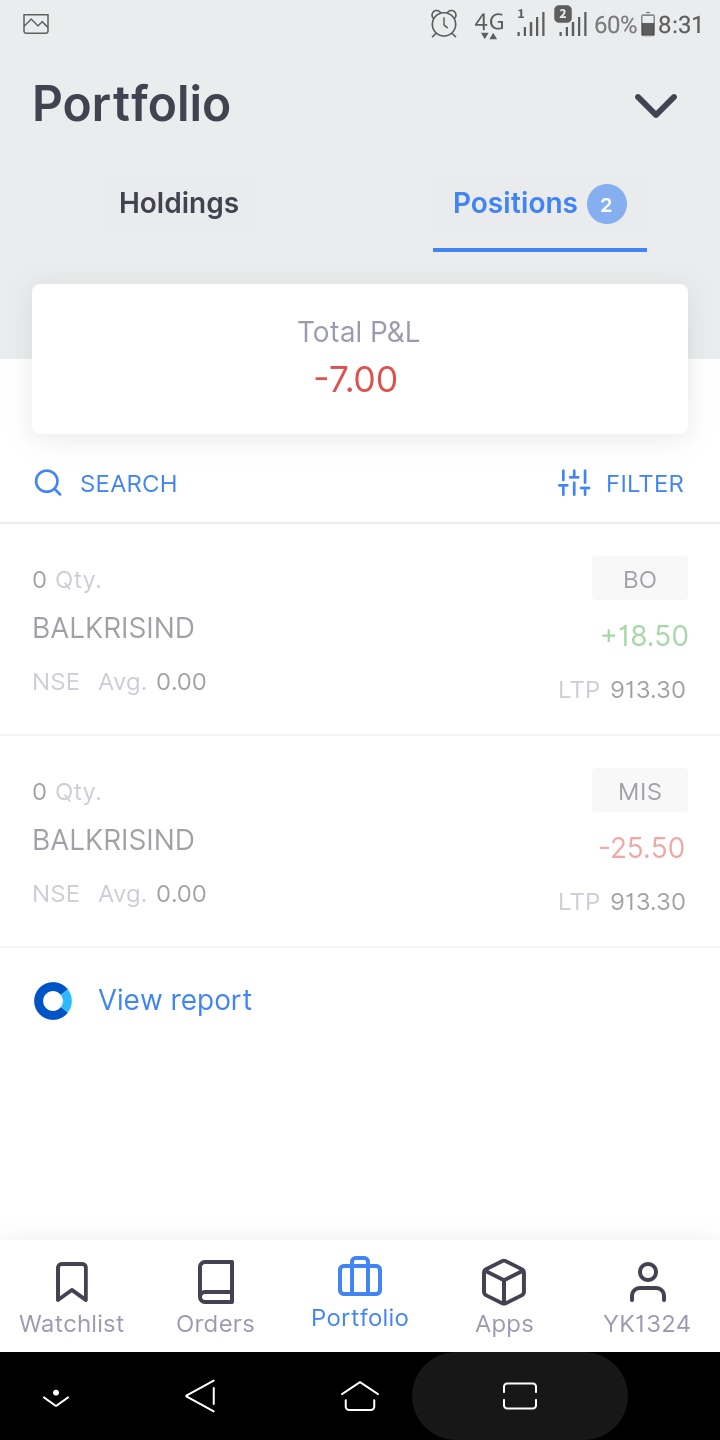This screenshot has height=1440, width=720.
Task: Open the YK1324 profile tab
Action: coord(647,1297)
